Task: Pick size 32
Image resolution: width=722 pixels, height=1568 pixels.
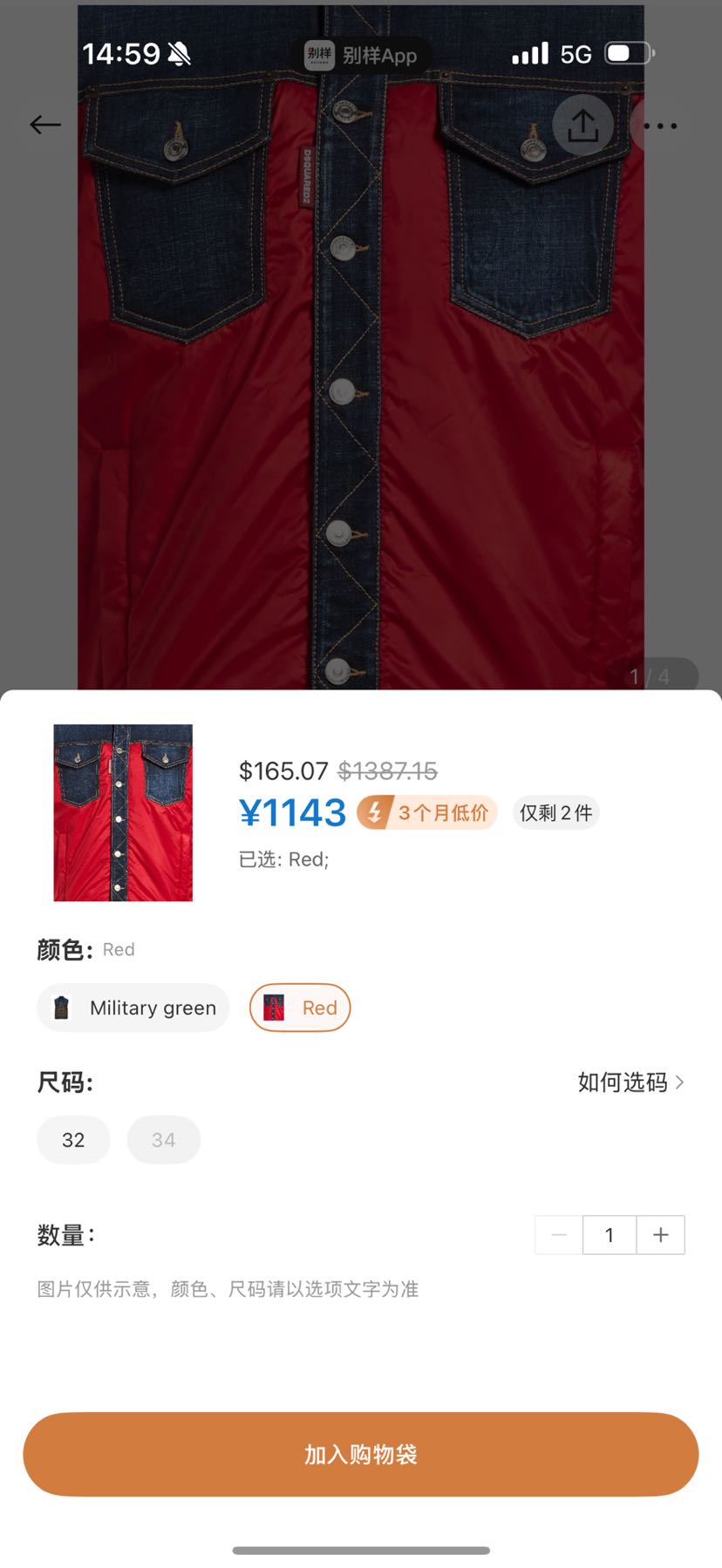Action: (x=73, y=1140)
